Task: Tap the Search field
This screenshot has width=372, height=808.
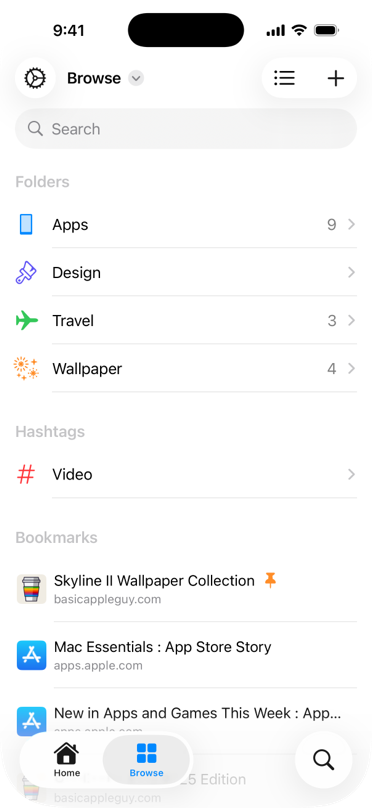Action: point(186,129)
